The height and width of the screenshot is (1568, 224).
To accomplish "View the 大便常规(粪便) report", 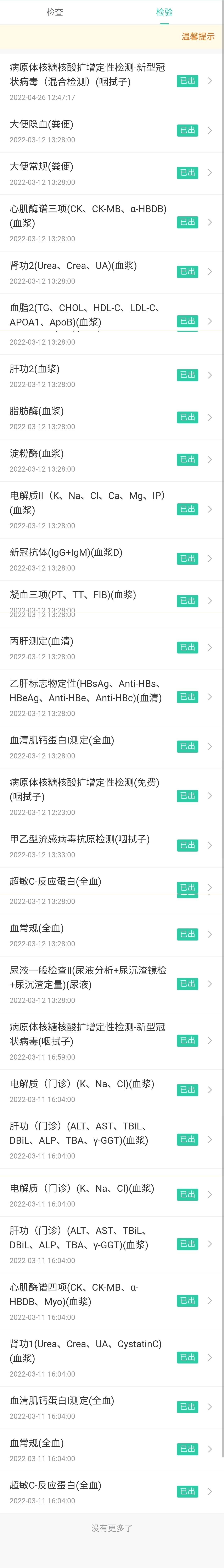I will click(x=112, y=173).
